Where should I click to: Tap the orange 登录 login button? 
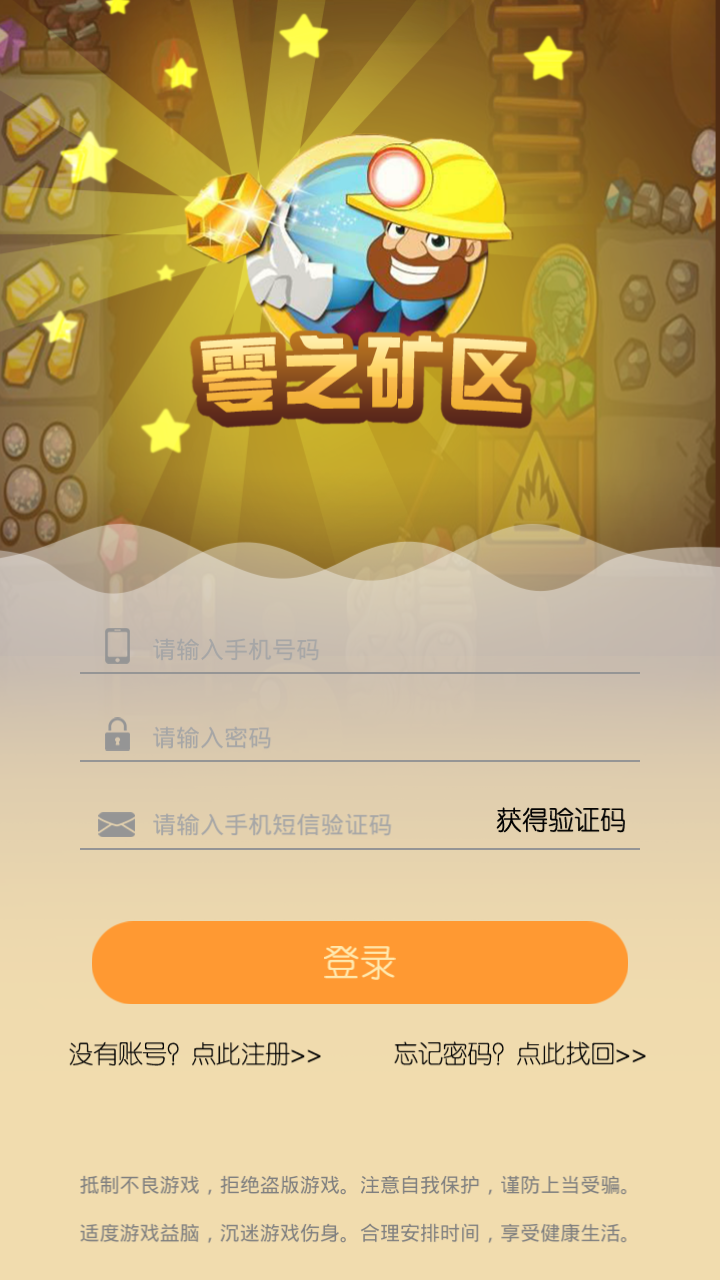(x=360, y=962)
